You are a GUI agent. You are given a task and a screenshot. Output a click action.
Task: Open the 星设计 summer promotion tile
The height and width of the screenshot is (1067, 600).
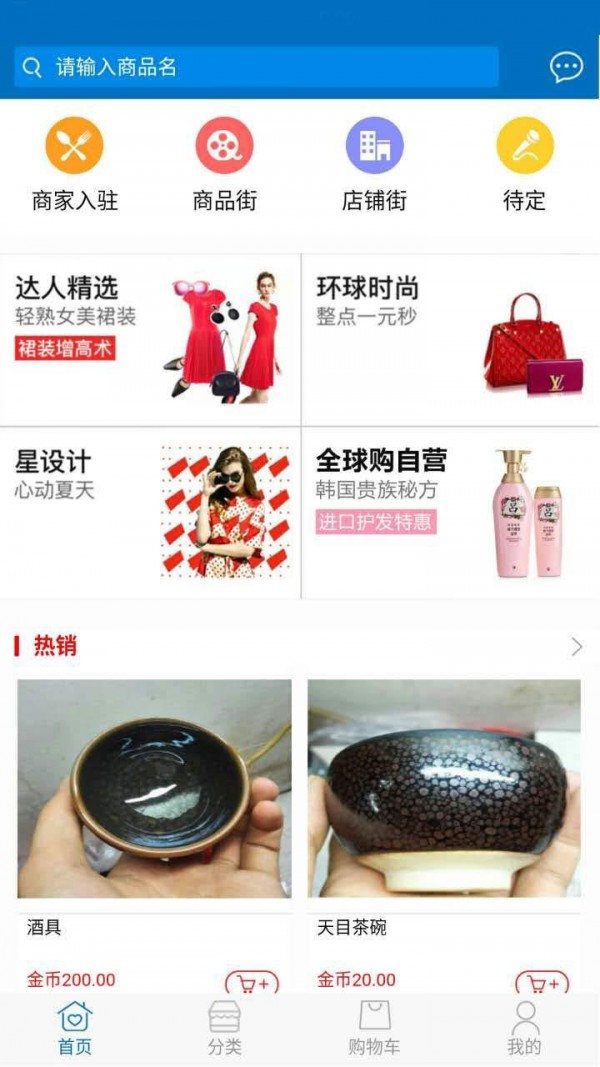(x=150, y=512)
